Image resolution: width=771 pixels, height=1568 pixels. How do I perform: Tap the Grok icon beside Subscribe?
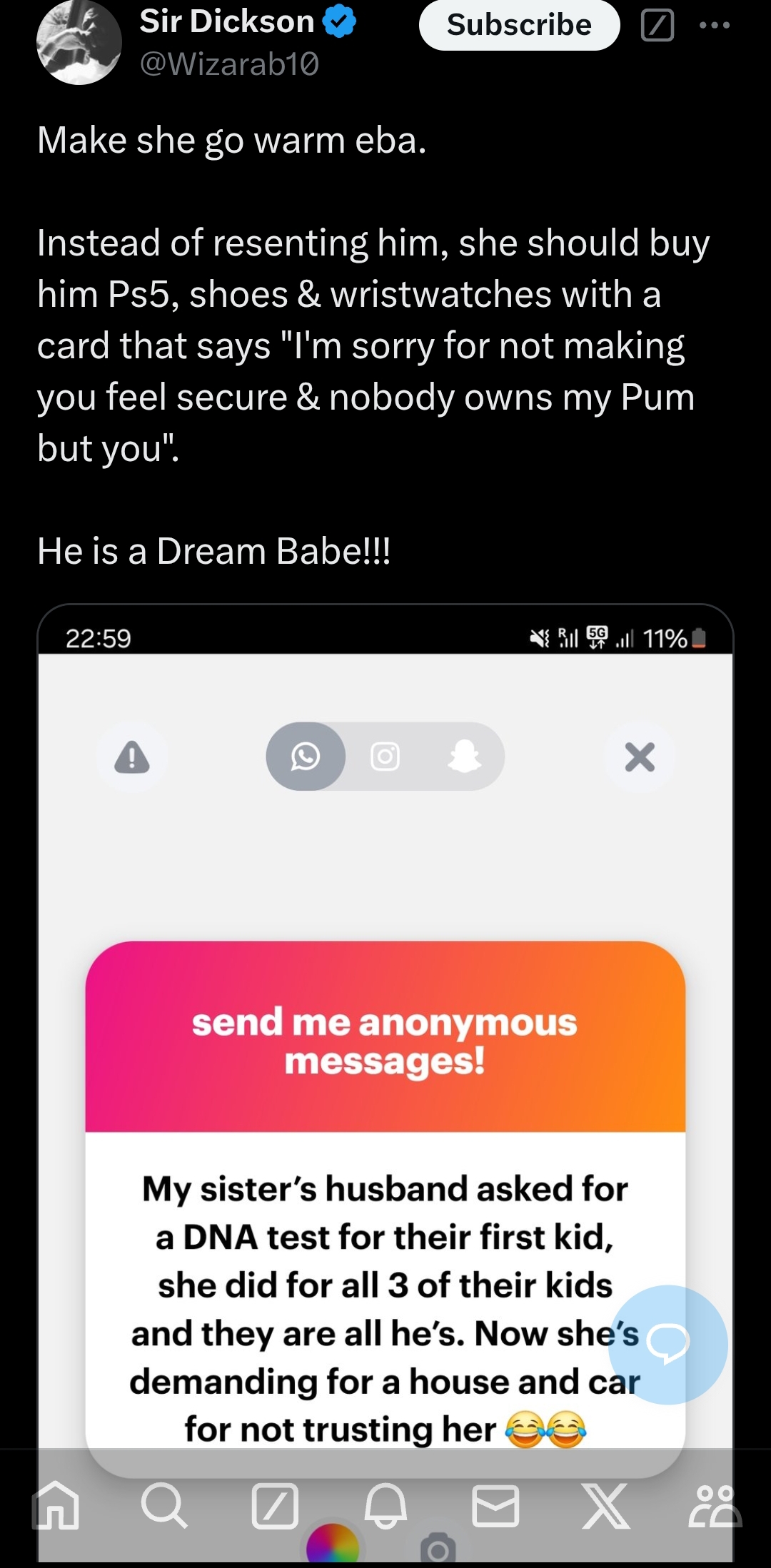[657, 26]
